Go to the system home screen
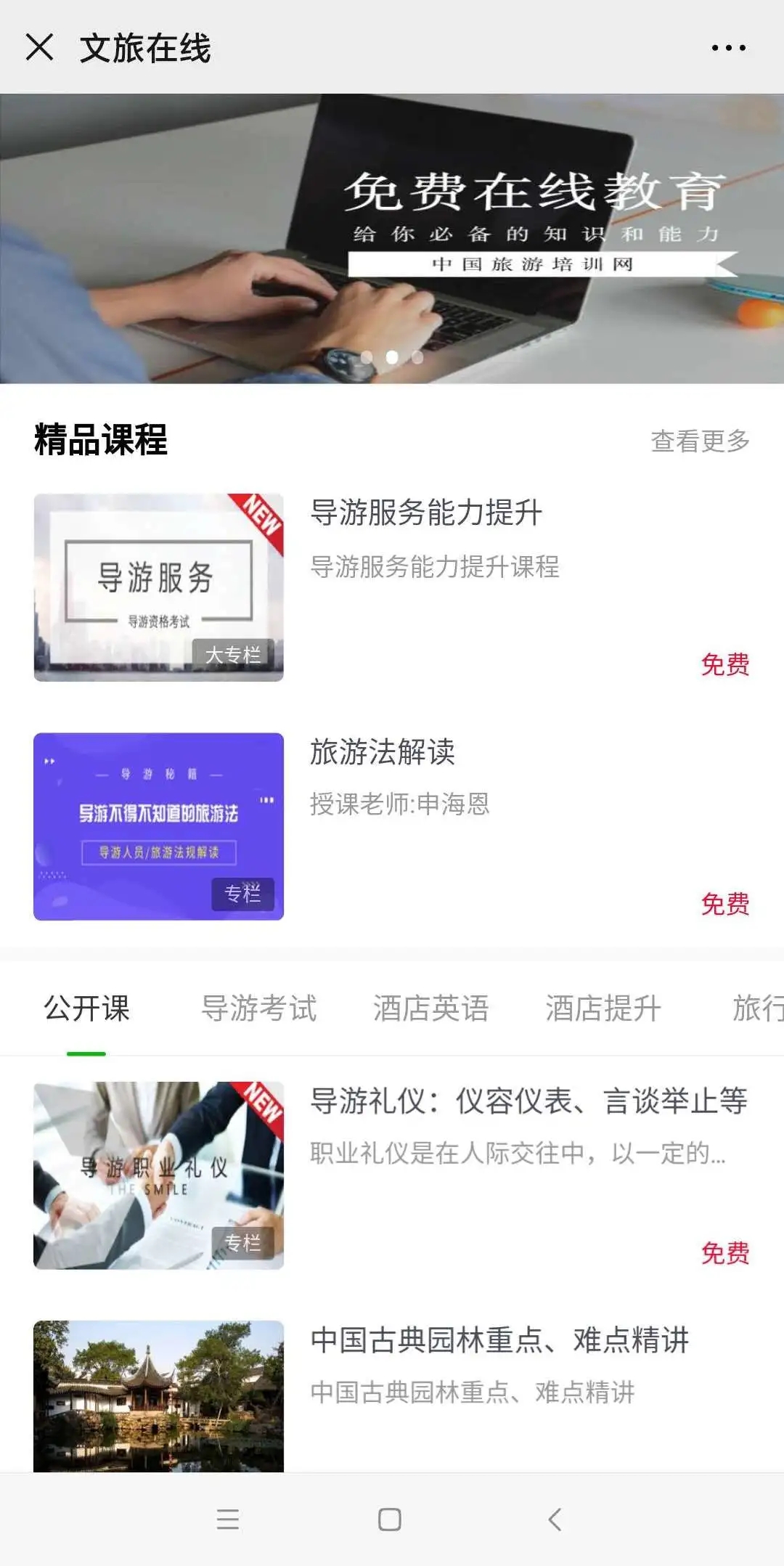This screenshot has height=1566, width=784. [x=390, y=1520]
